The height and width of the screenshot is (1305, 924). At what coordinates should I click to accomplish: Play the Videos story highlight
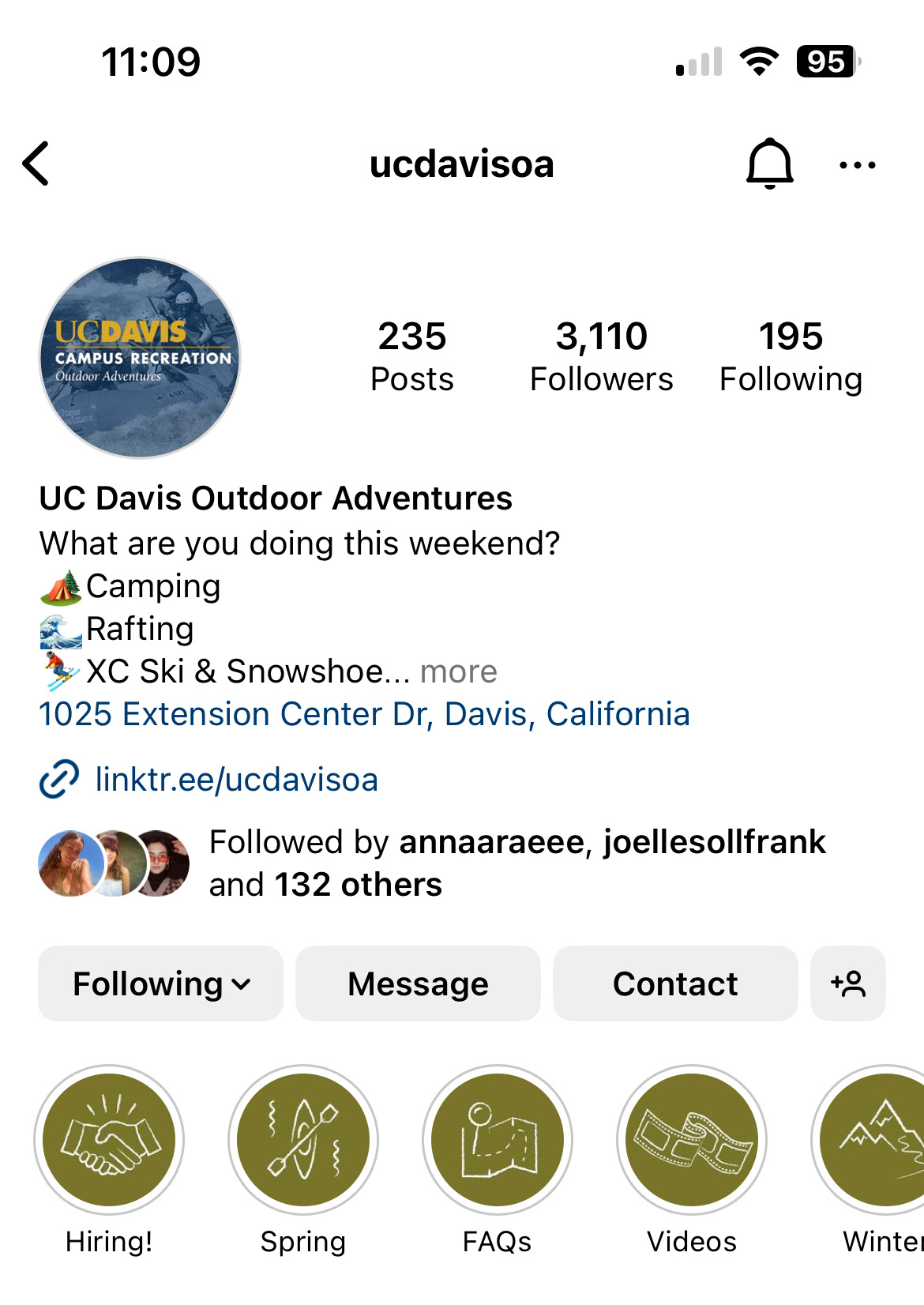pyautogui.click(x=692, y=1140)
